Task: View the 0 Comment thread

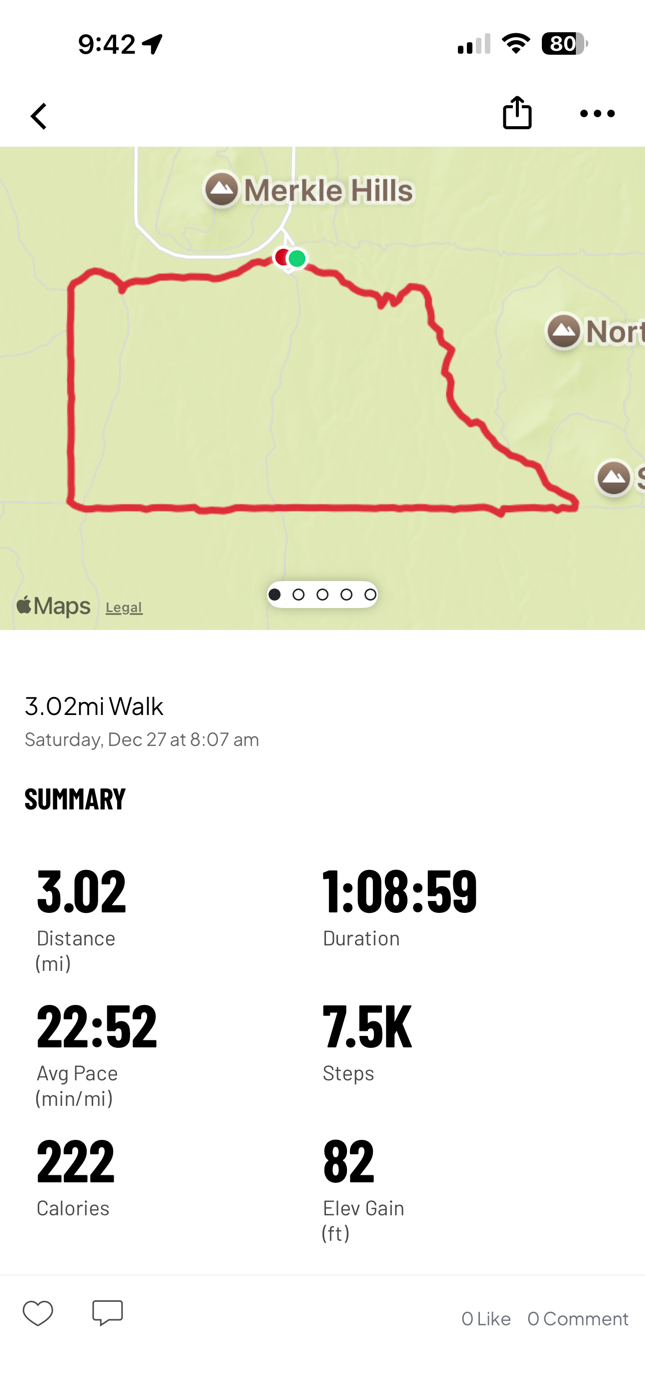Action: 578,1319
